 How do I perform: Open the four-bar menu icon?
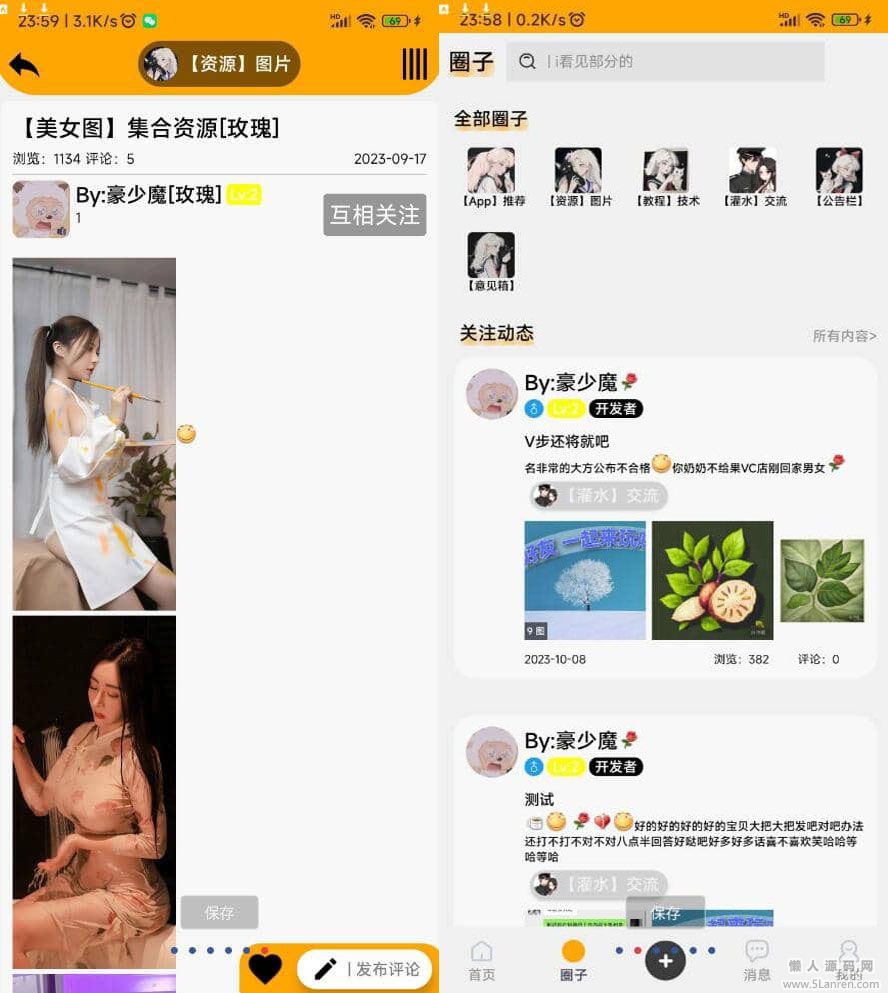point(414,64)
